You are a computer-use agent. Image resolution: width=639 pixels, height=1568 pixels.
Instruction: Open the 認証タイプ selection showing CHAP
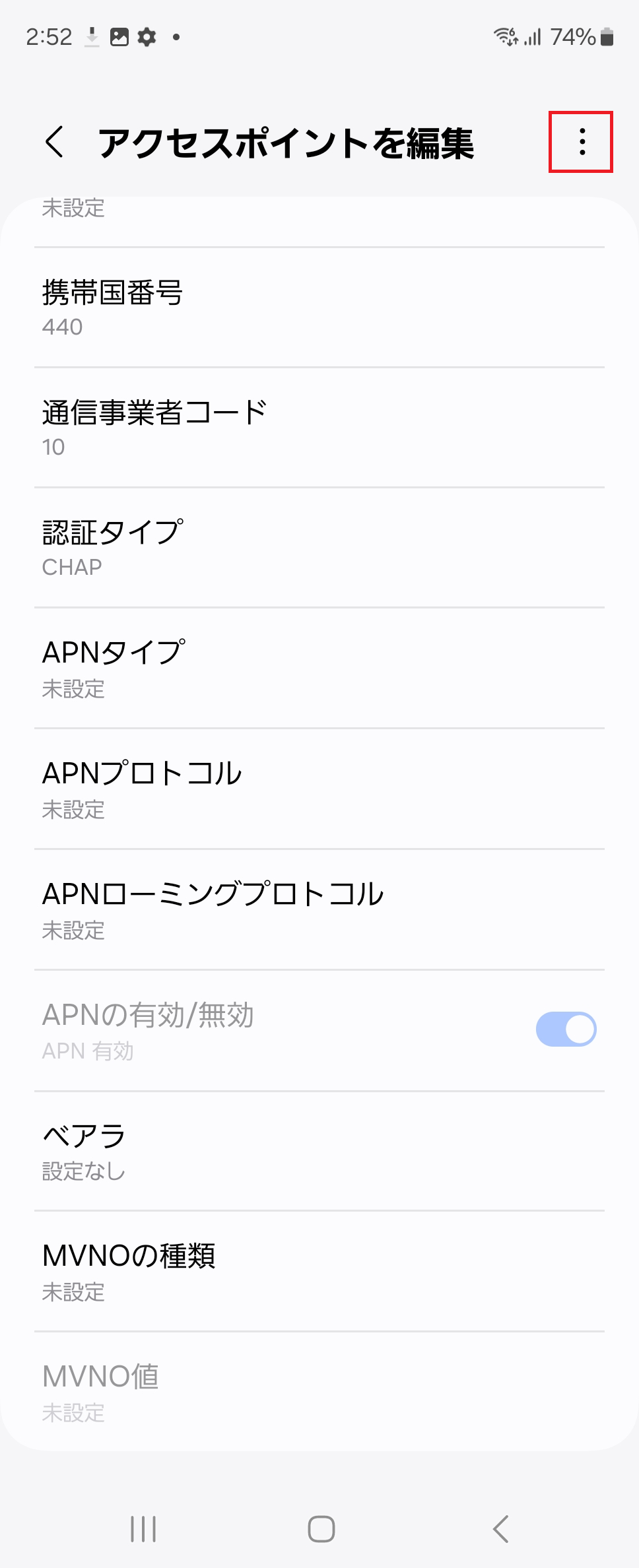tap(319, 544)
